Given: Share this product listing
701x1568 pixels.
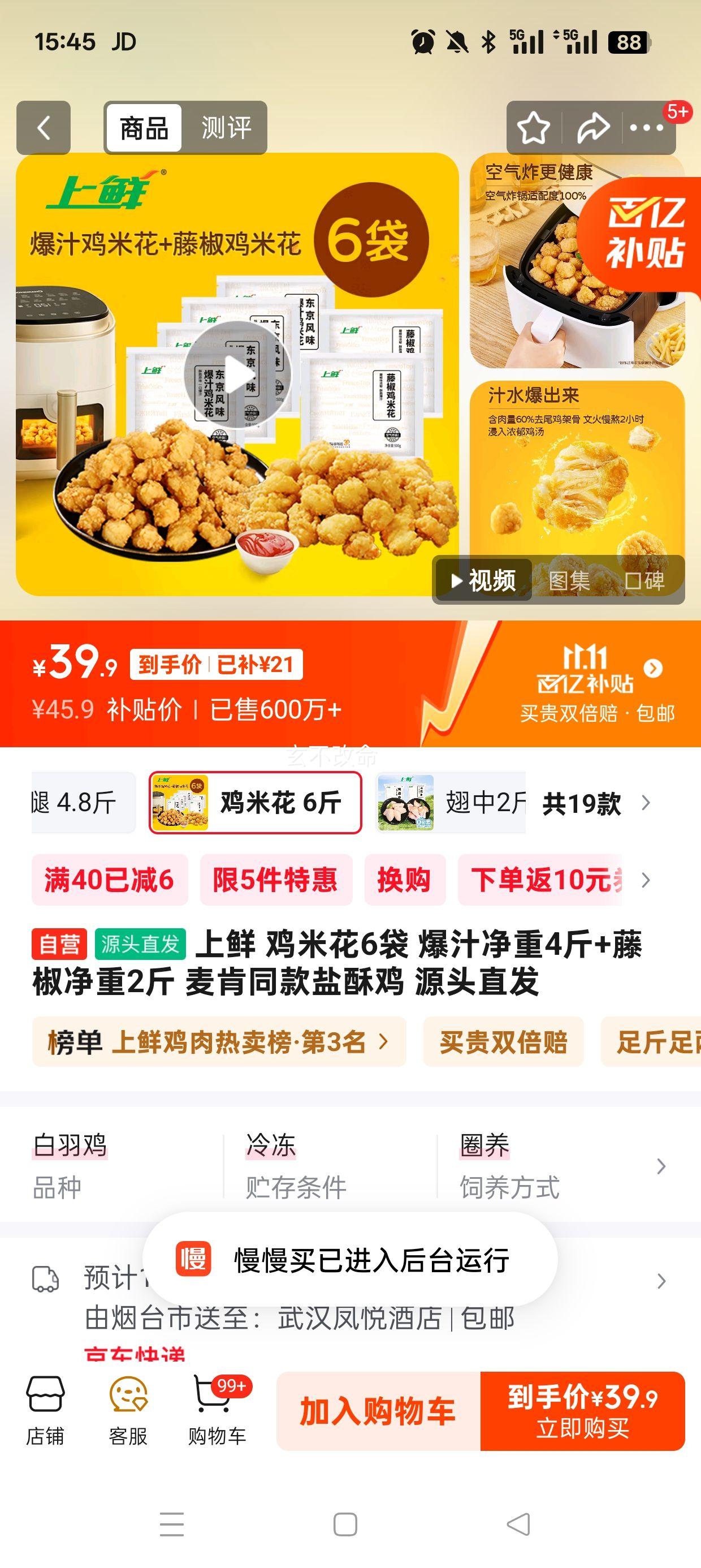Looking at the screenshot, I should [x=592, y=128].
